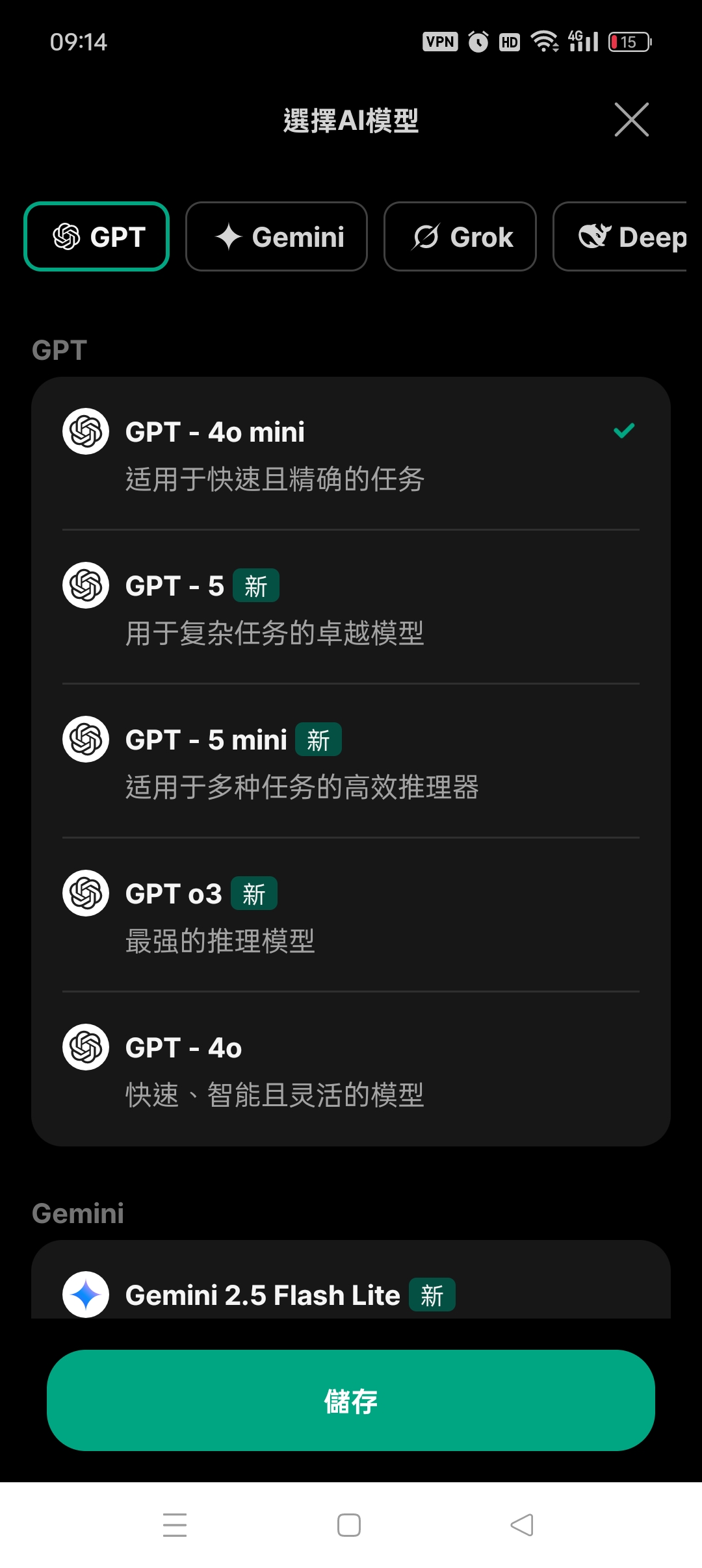702x1568 pixels.
Task: Click the OpenAI icon beside GPT-4o
Action: 85,1048
